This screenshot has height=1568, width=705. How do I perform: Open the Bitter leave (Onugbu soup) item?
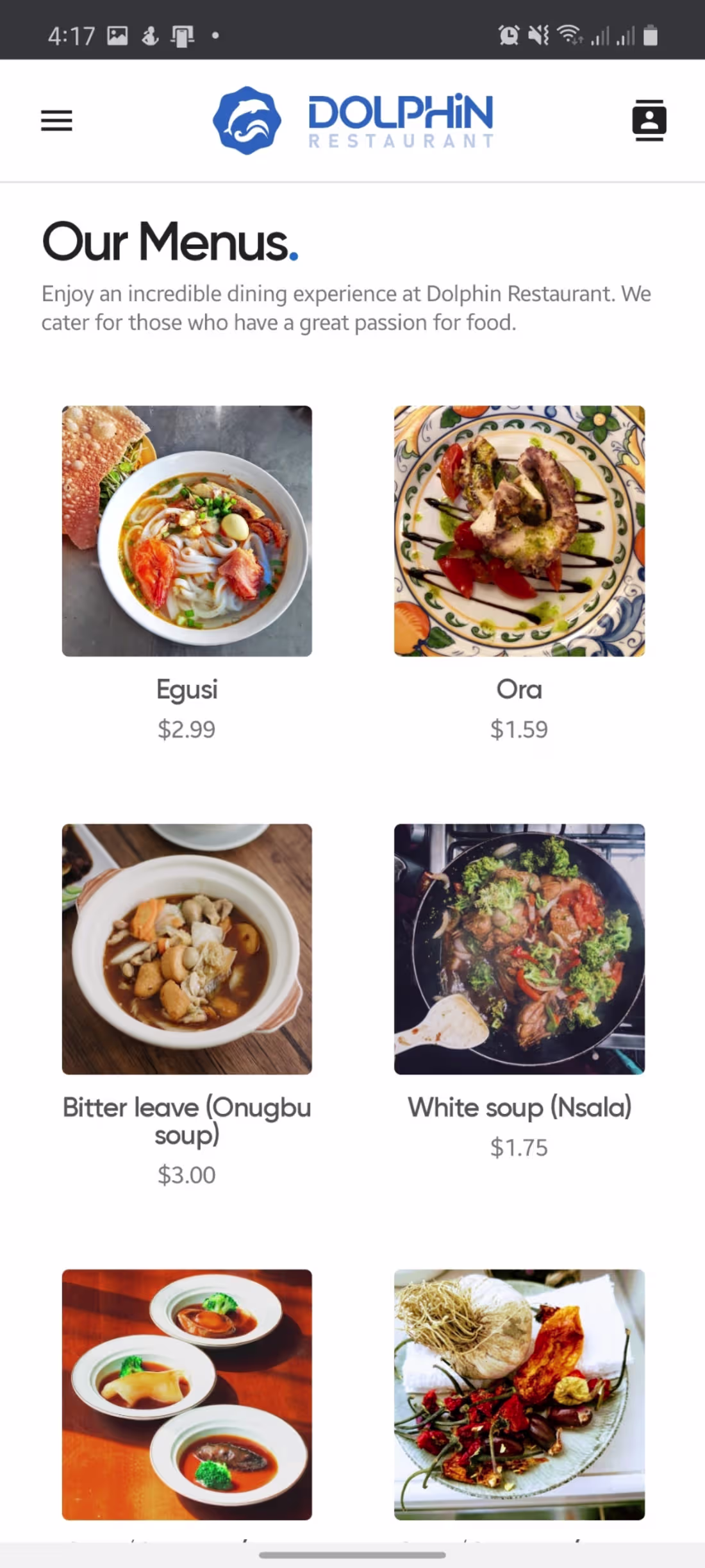(187, 1121)
